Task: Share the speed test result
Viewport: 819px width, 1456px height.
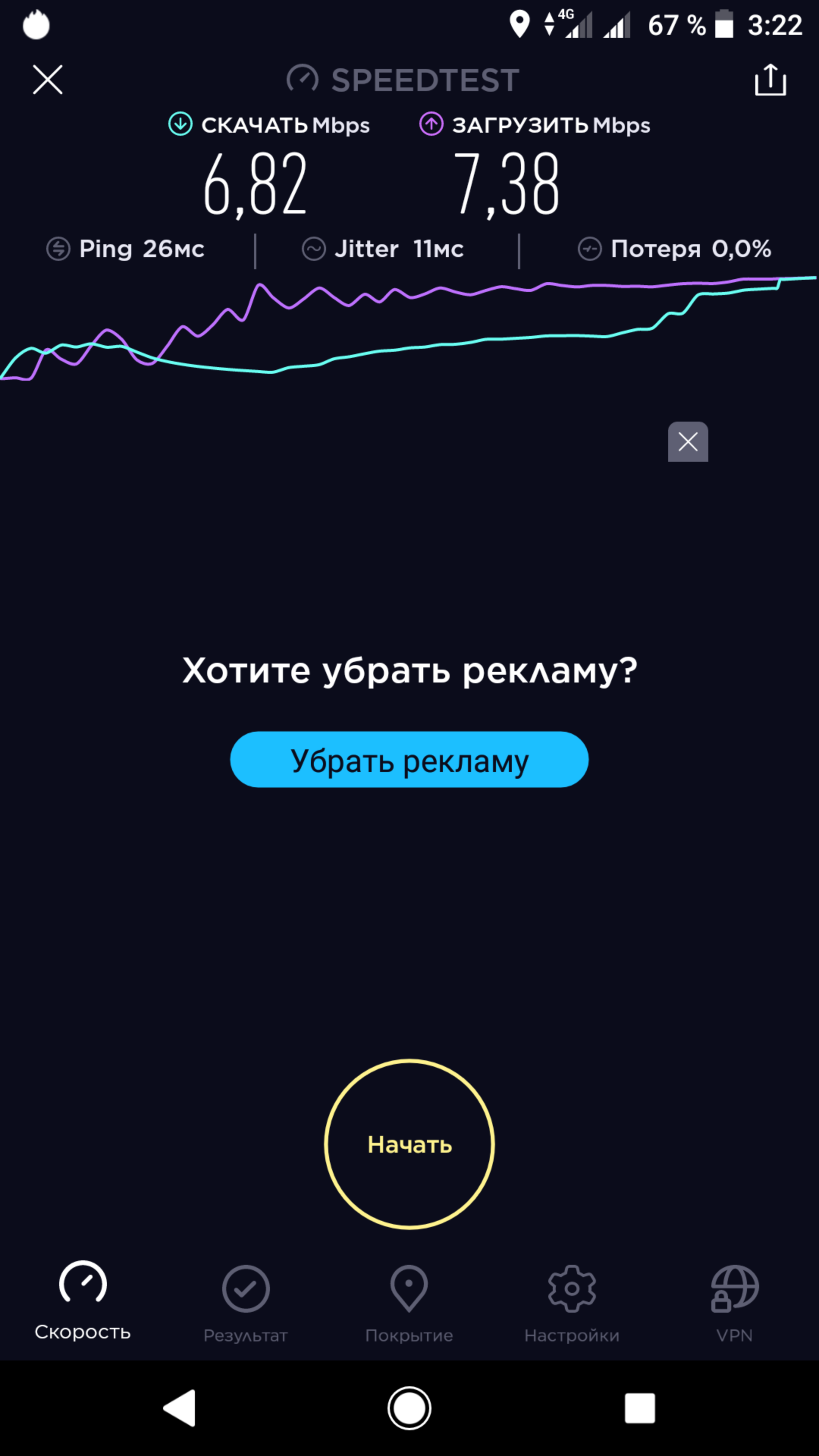Action: pyautogui.click(x=770, y=80)
